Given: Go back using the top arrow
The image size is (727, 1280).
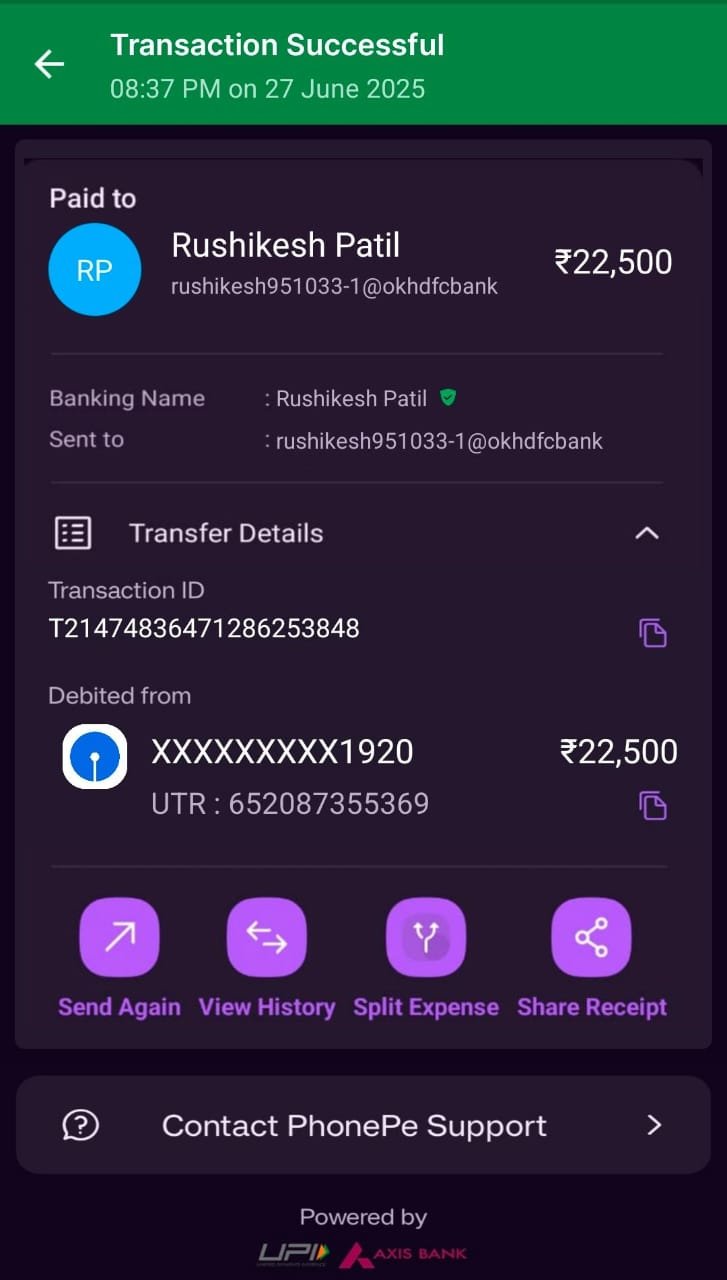Looking at the screenshot, I should [49, 64].
